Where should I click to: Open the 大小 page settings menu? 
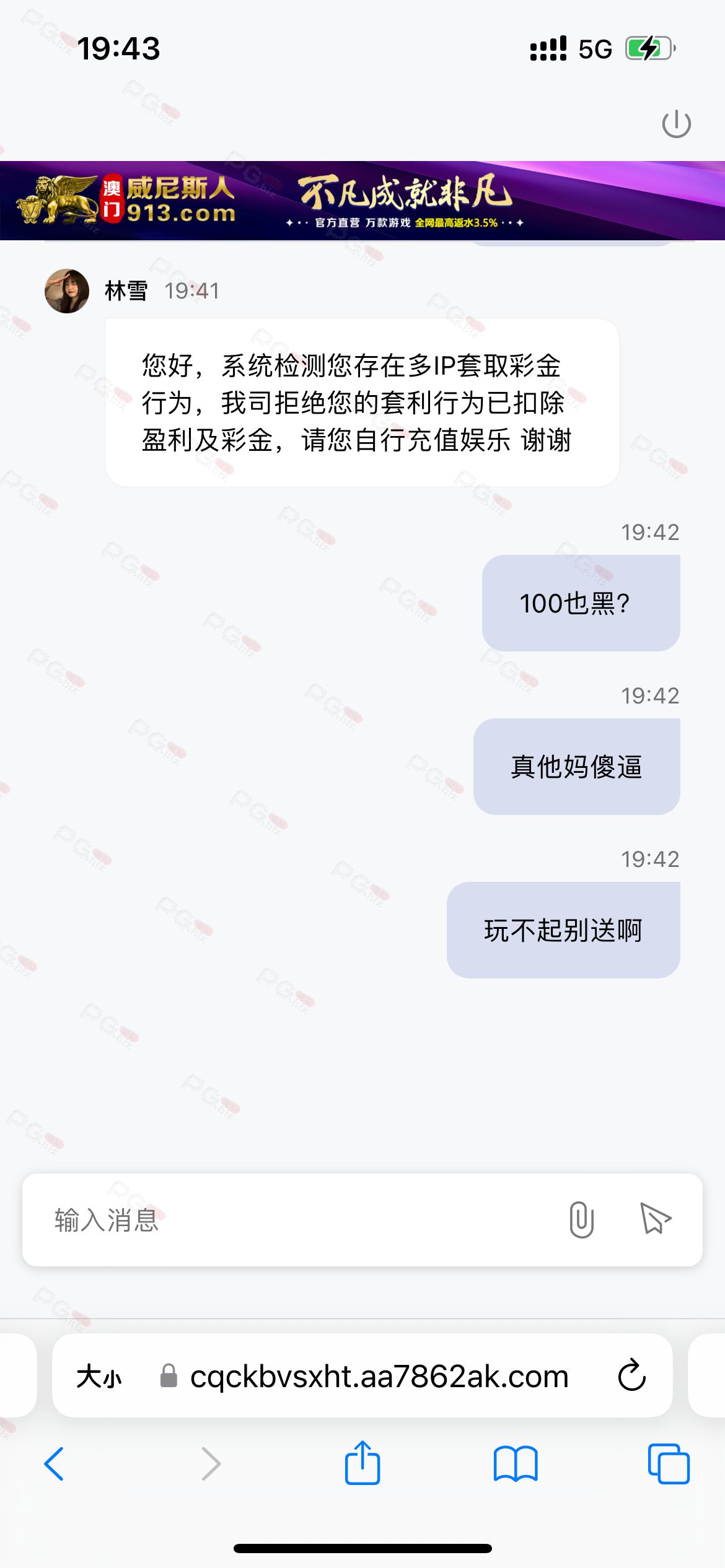coord(99,1377)
